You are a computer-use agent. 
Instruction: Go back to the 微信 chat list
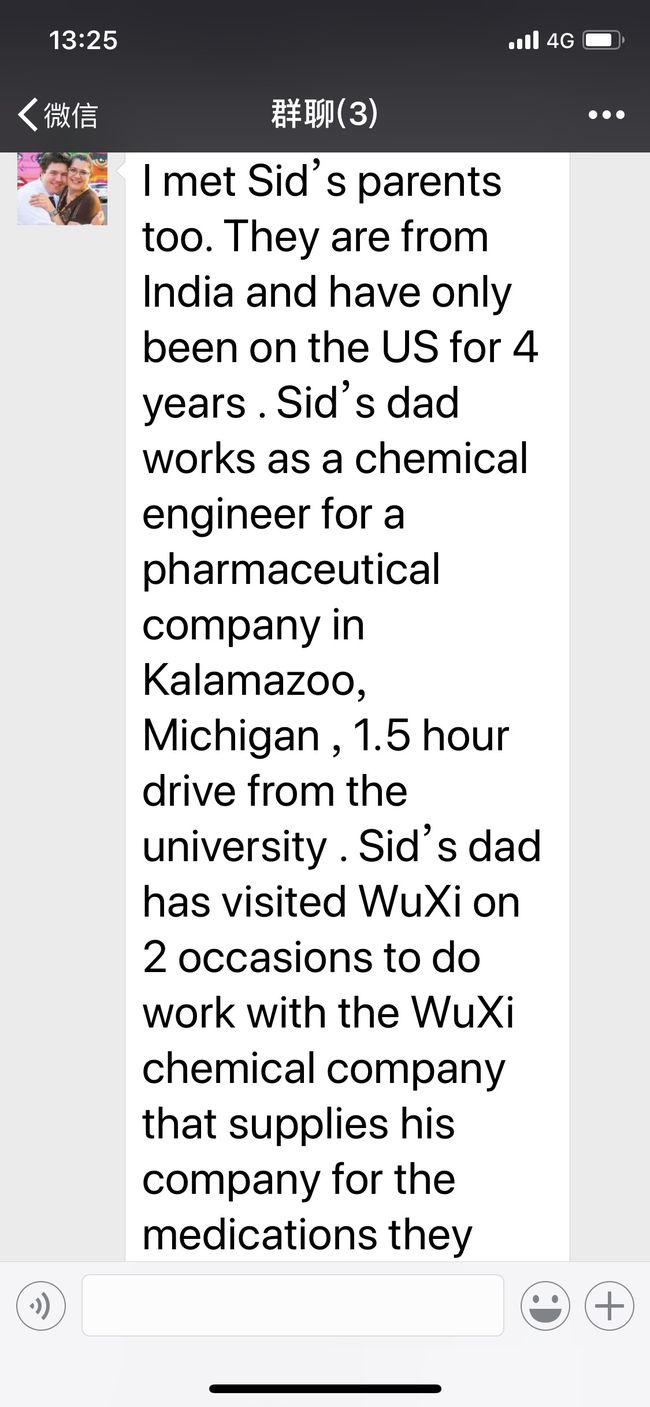coord(58,115)
